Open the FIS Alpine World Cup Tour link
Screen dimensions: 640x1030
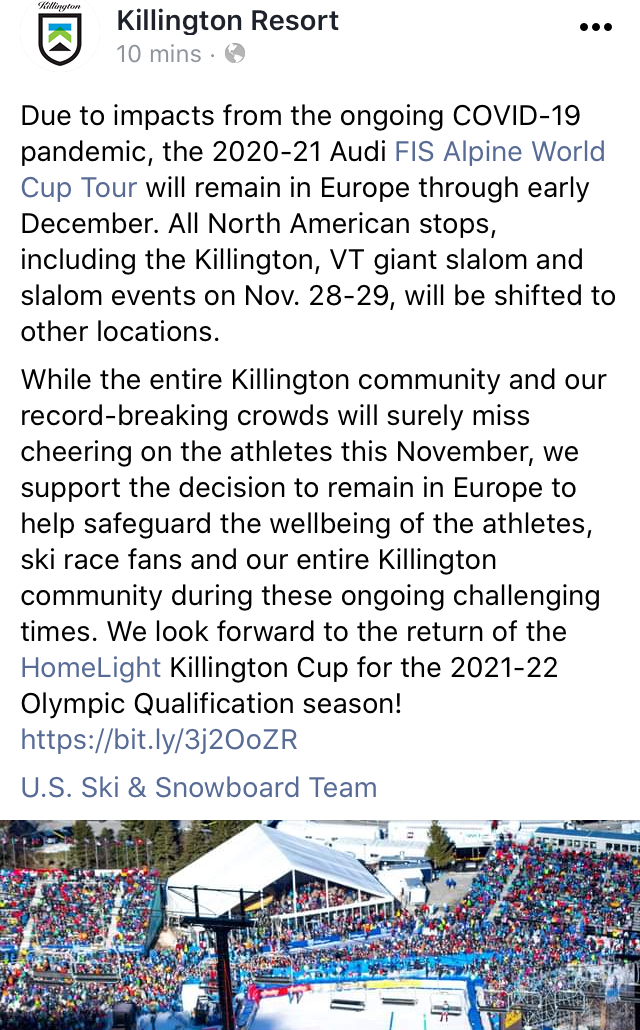click(500, 151)
